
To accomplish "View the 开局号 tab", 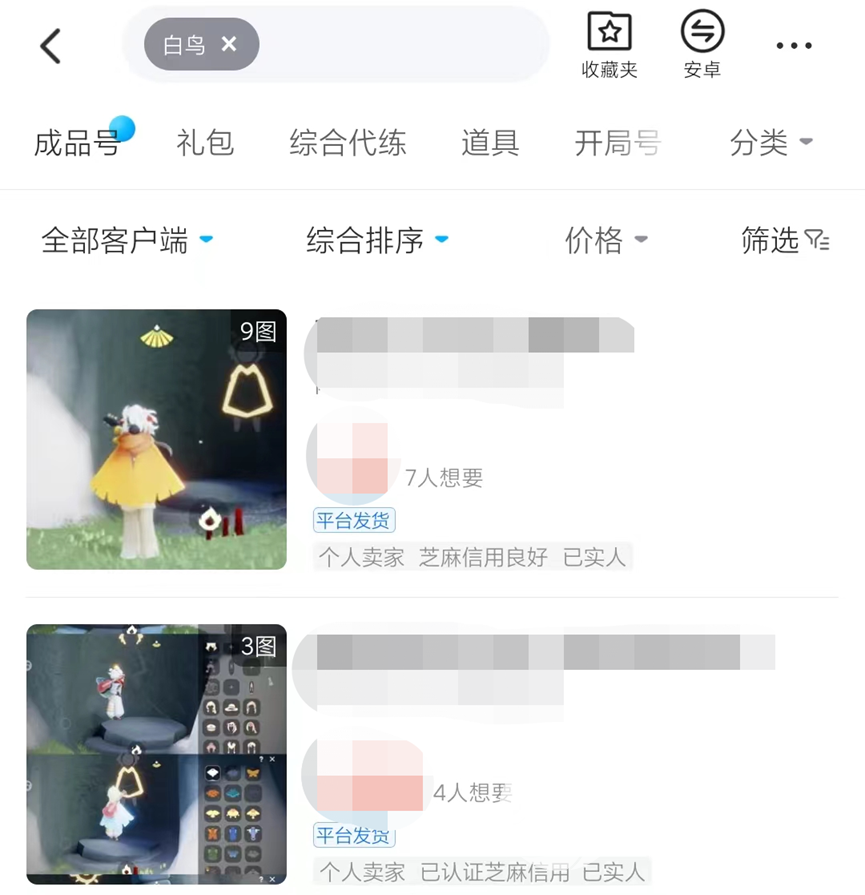I will click(x=617, y=143).
